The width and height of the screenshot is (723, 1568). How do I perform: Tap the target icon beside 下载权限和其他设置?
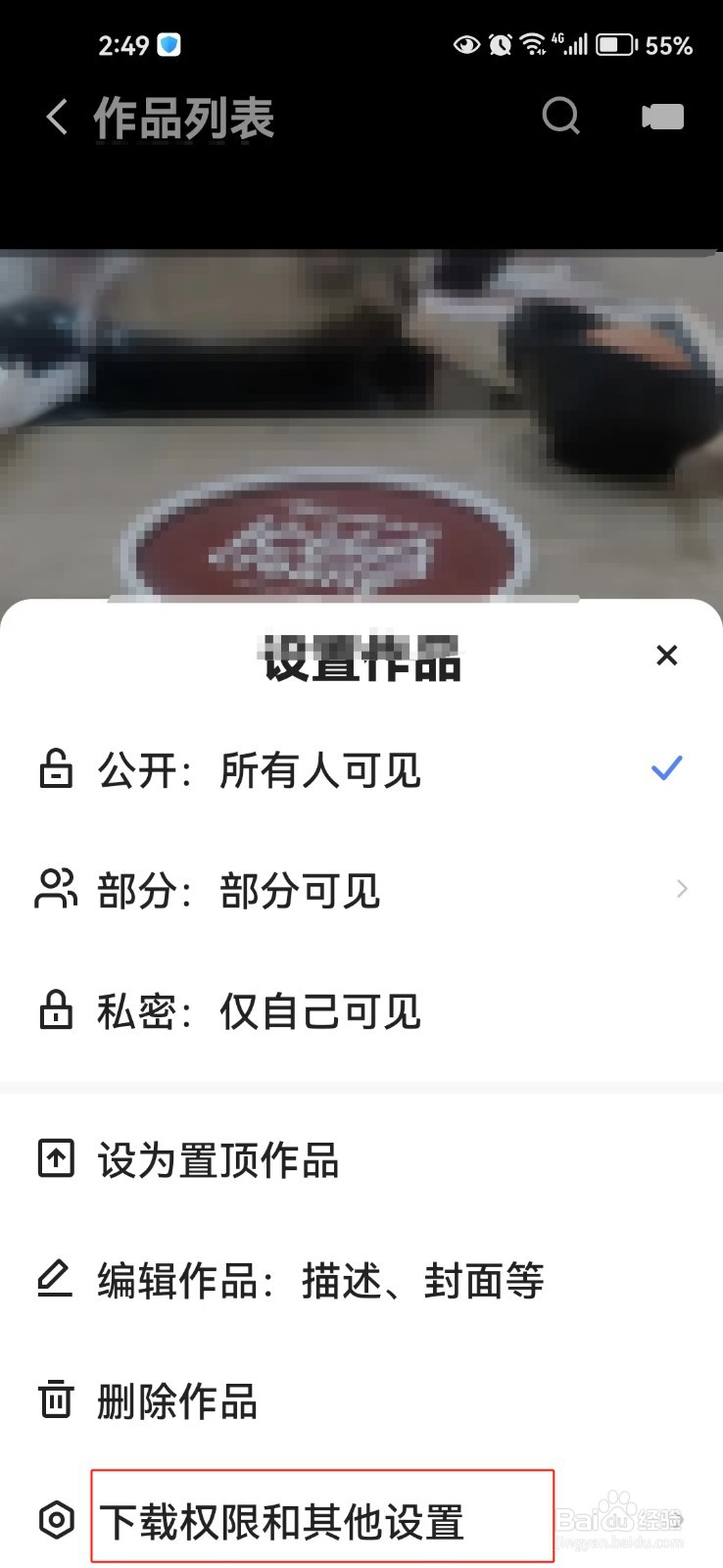click(56, 1520)
